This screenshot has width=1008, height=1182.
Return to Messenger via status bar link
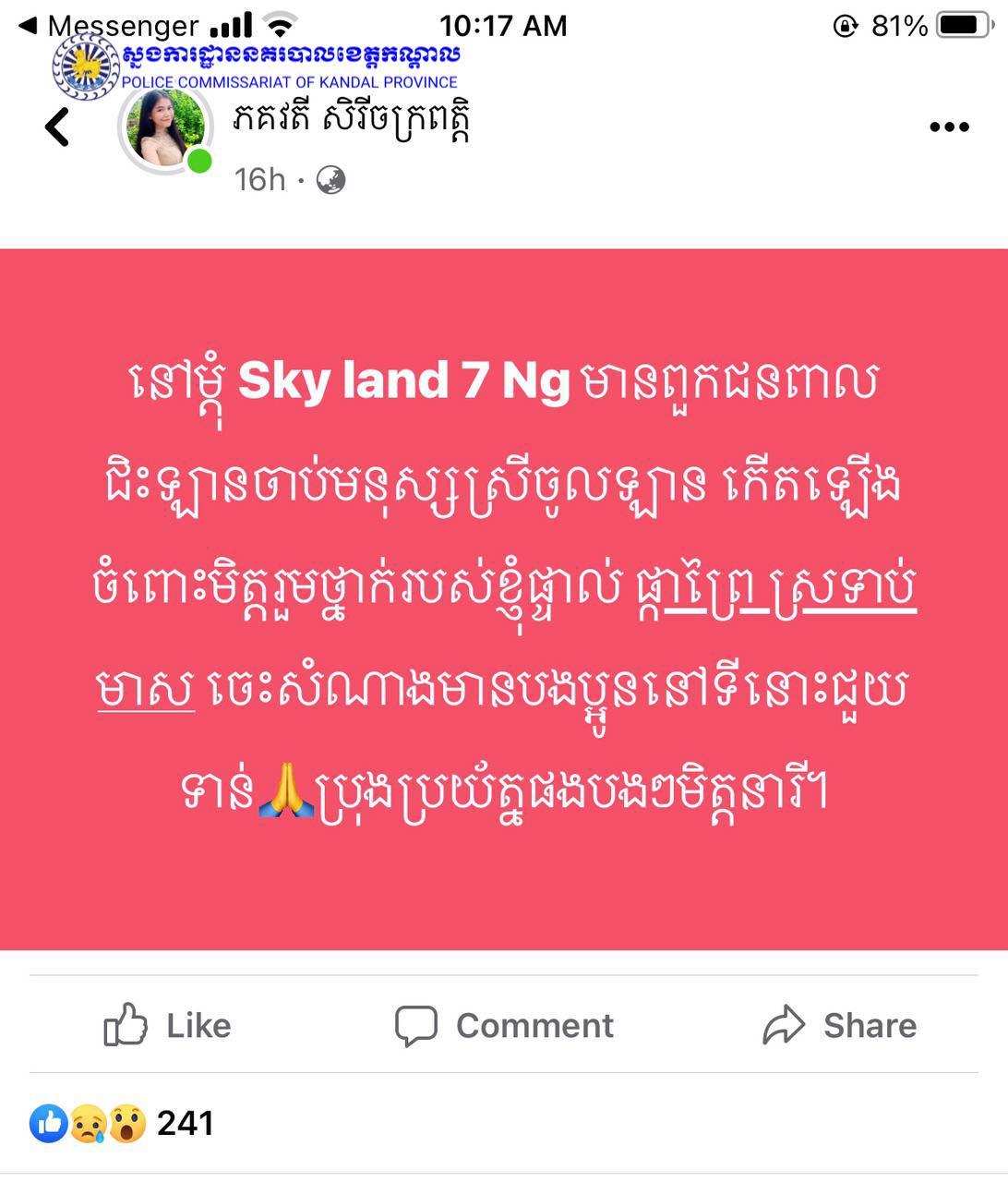pos(109,26)
